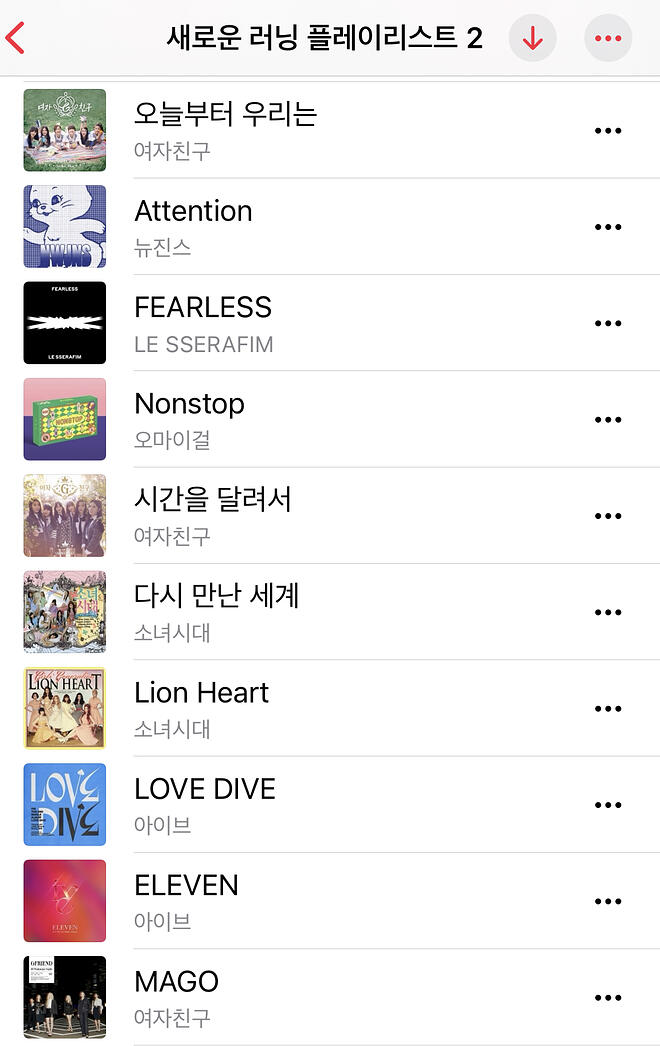Open more options for Nonstop

click(x=607, y=420)
